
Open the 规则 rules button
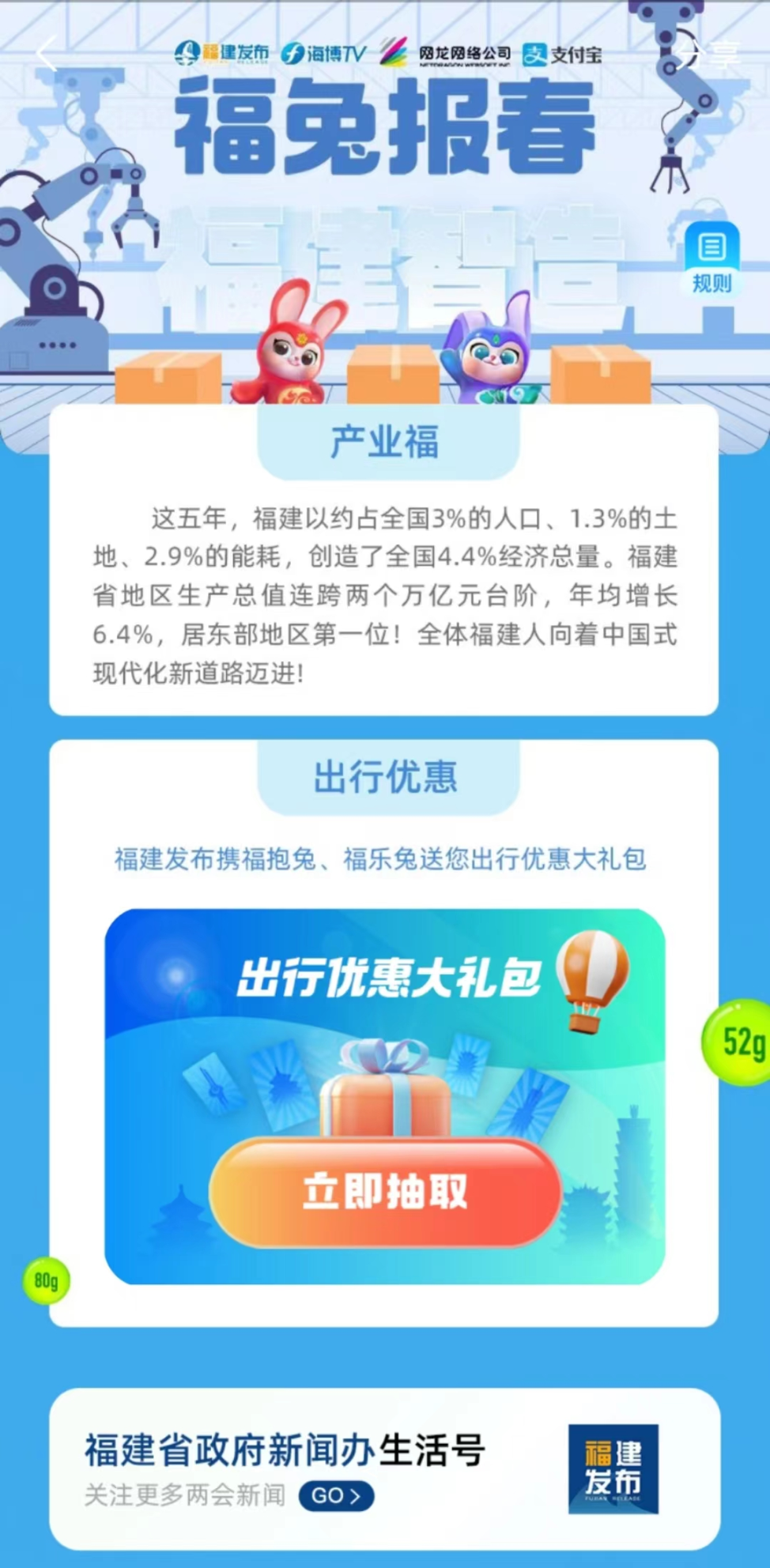pos(711,259)
